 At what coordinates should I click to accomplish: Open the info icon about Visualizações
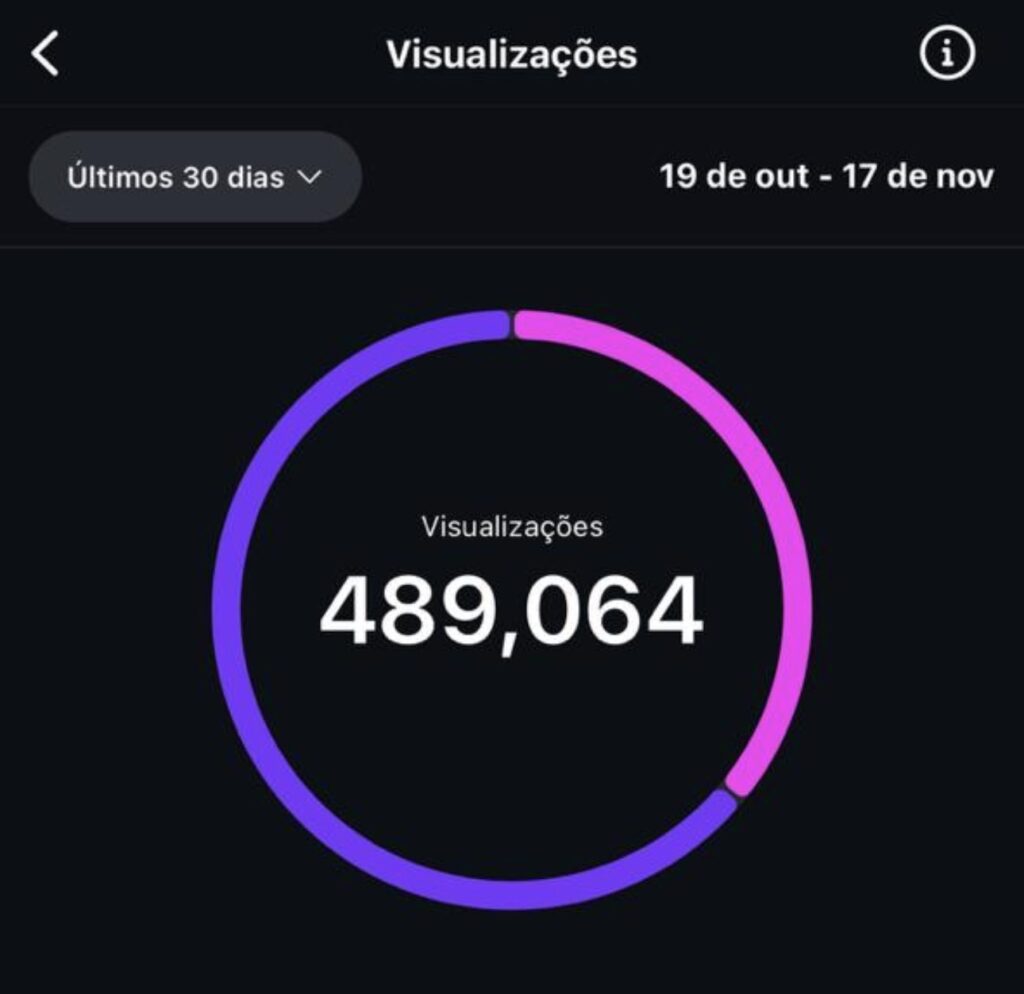947,52
